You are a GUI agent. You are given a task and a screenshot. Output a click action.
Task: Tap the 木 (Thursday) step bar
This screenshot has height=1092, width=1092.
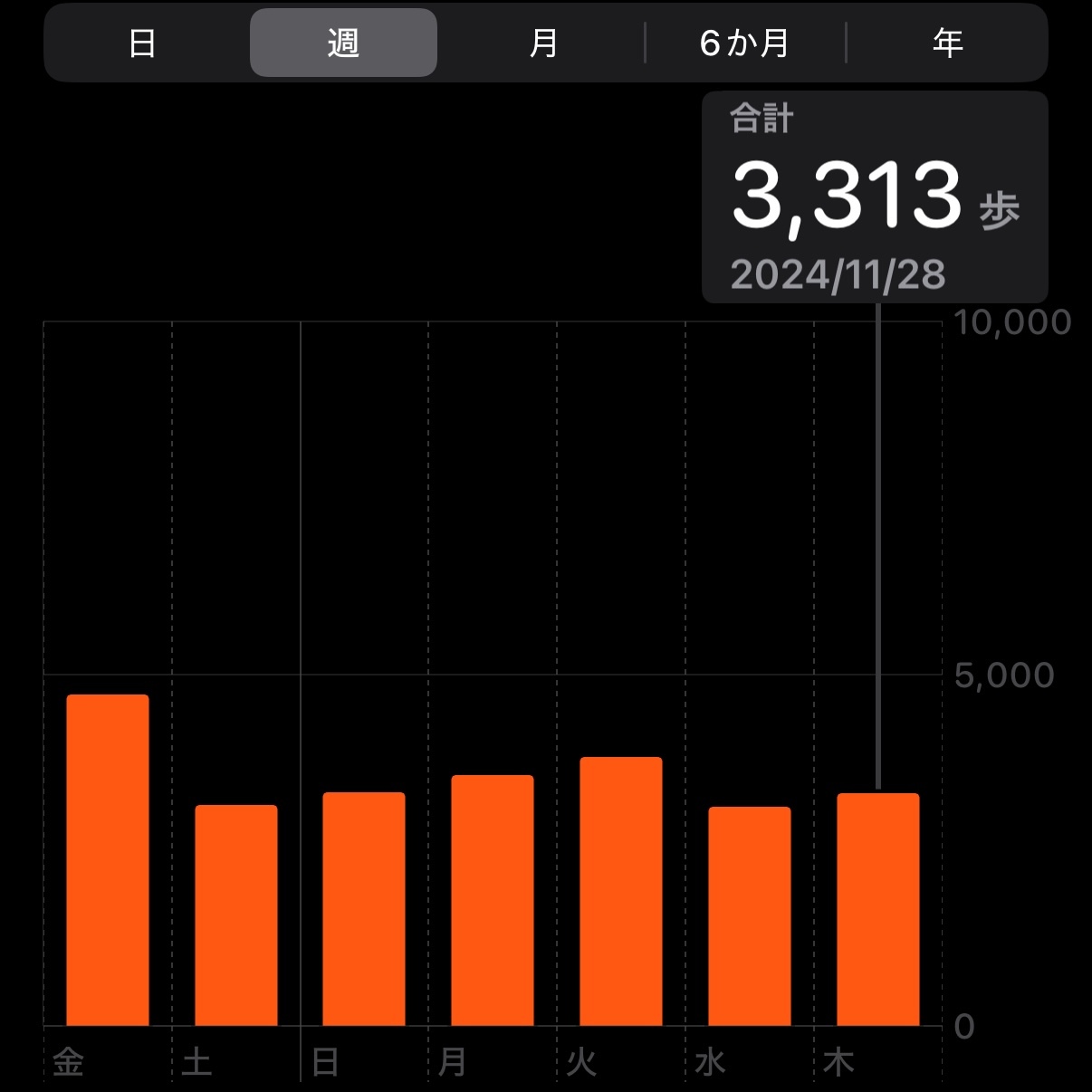[878, 909]
